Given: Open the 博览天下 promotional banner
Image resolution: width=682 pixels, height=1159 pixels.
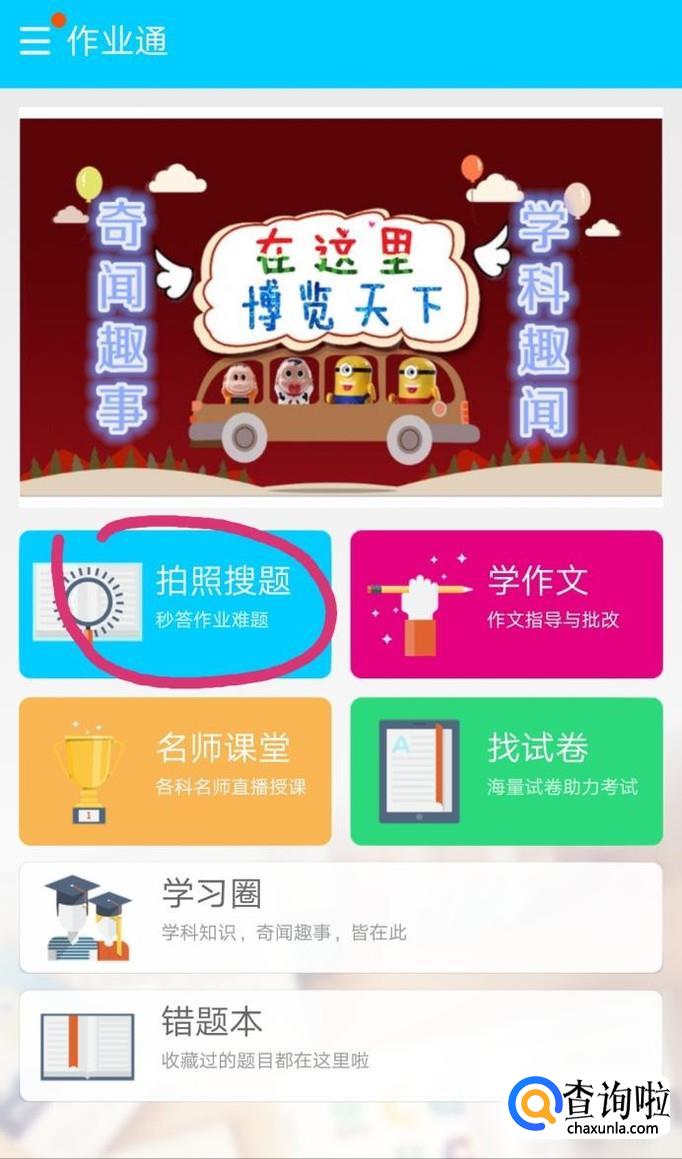Looking at the screenshot, I should click(341, 306).
